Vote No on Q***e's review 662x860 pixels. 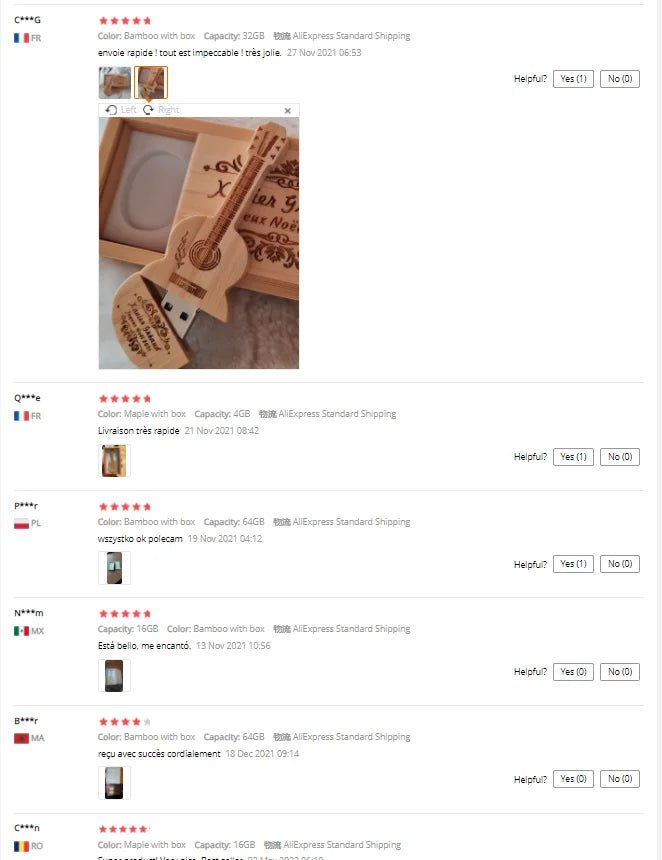[619, 456]
